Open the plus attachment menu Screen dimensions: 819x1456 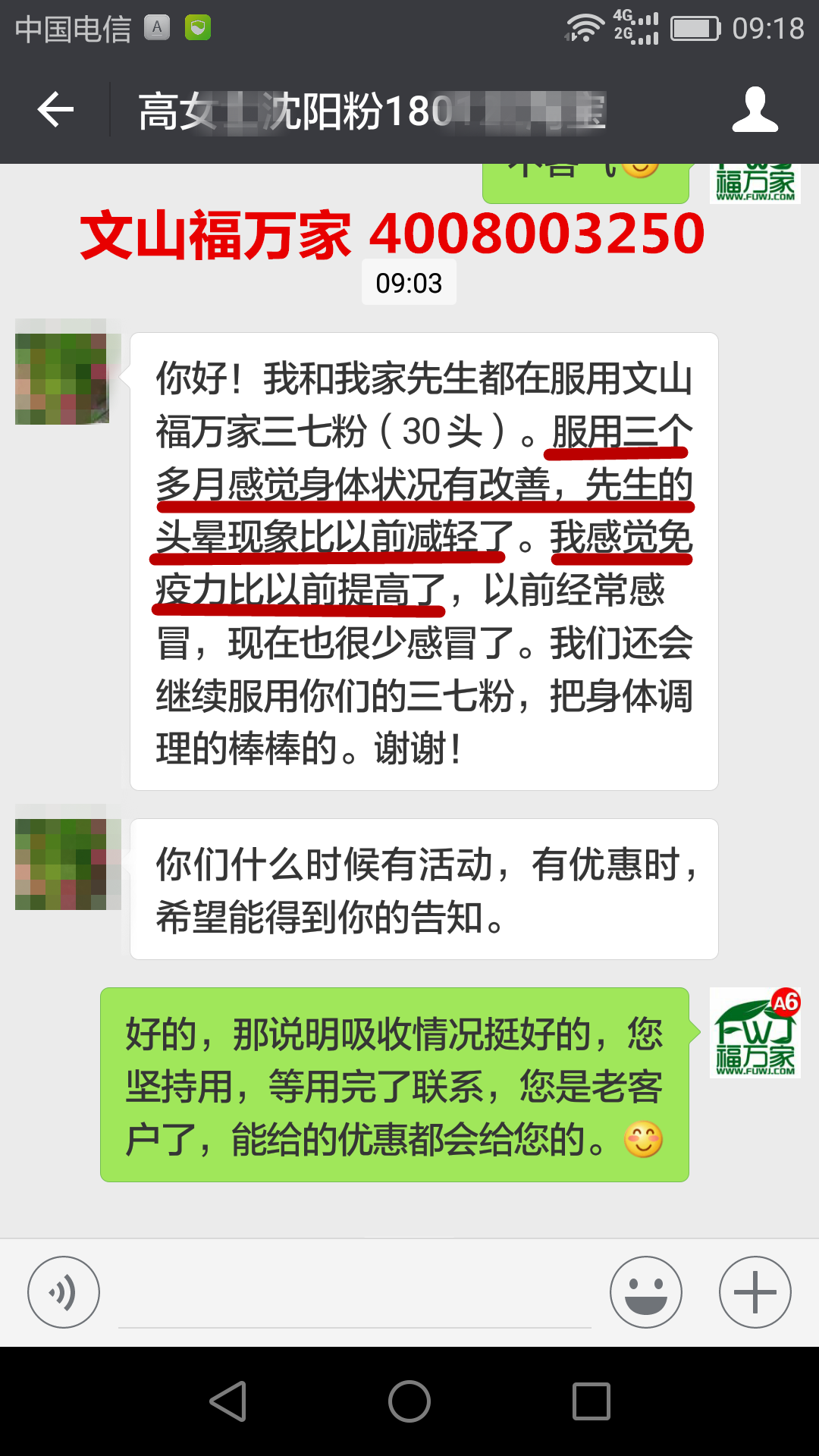(755, 1292)
